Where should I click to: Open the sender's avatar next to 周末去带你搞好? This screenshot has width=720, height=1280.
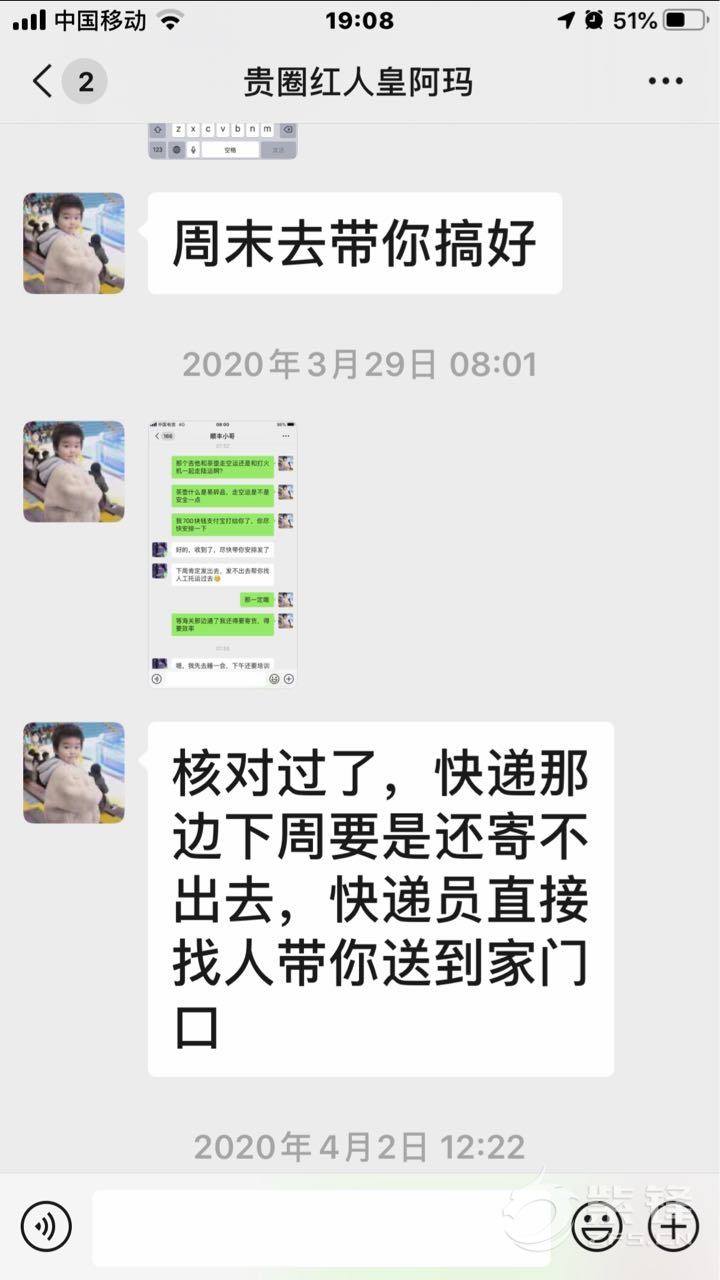[x=74, y=243]
